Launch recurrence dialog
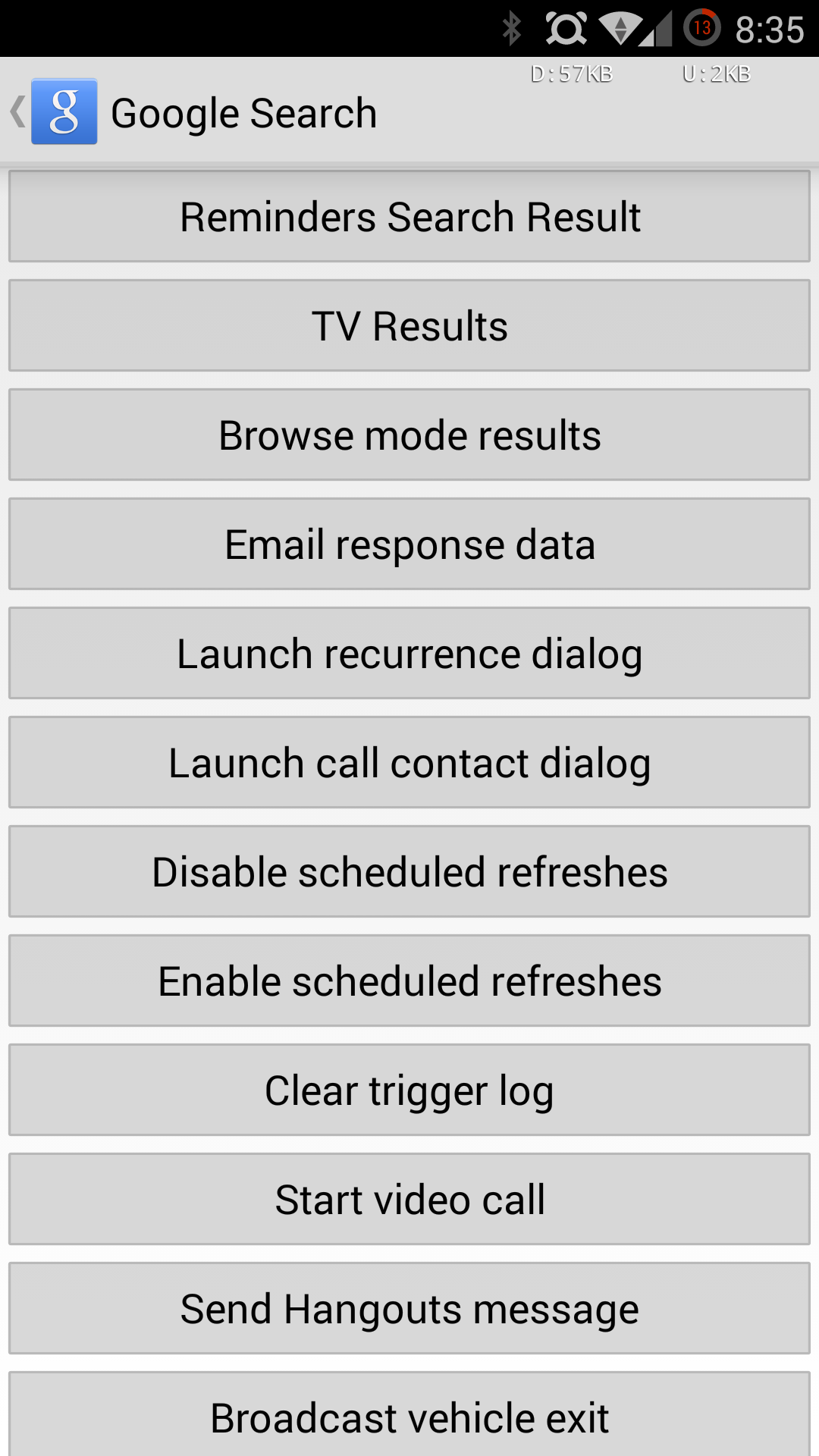This screenshot has width=819, height=1456. point(409,654)
